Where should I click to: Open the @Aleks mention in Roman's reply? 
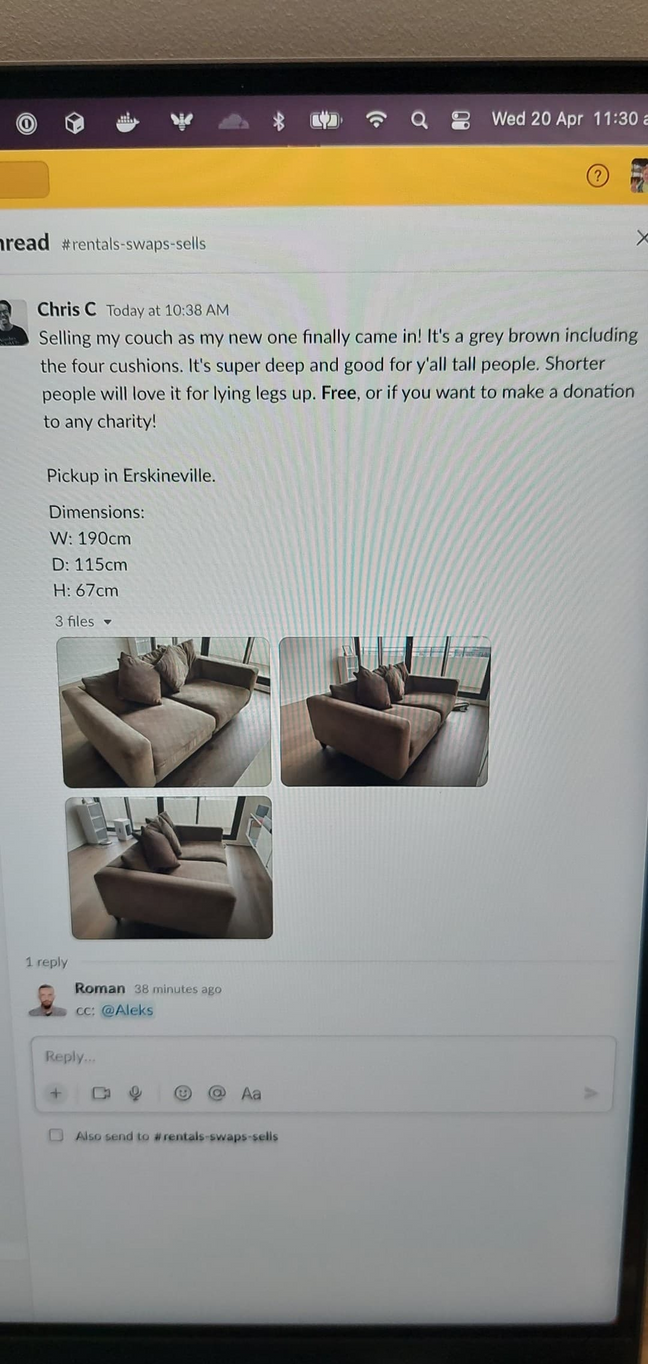[x=127, y=1010]
